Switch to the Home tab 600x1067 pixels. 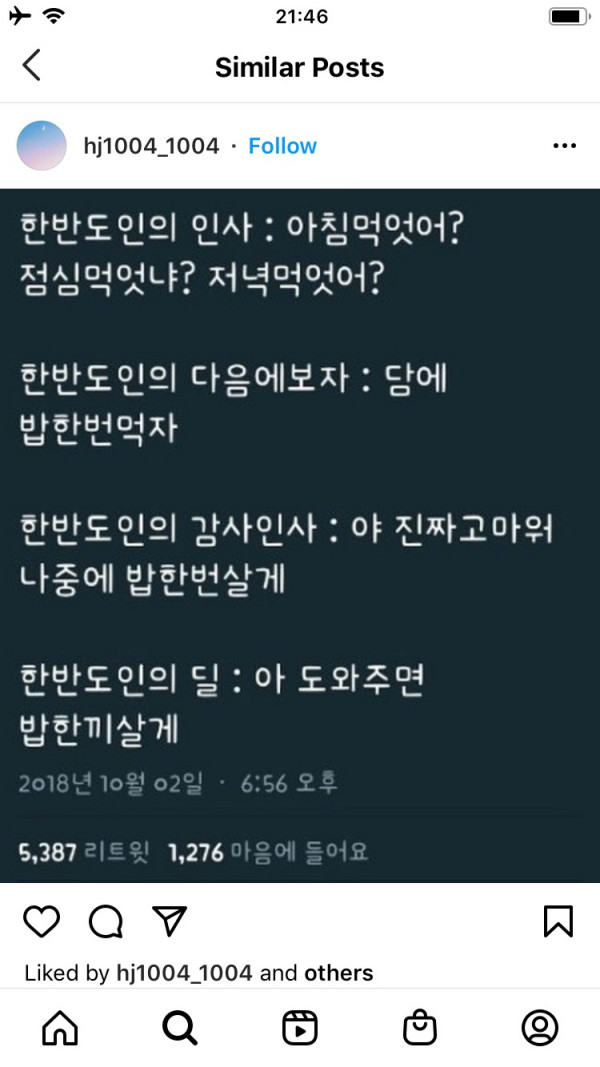(x=60, y=1027)
